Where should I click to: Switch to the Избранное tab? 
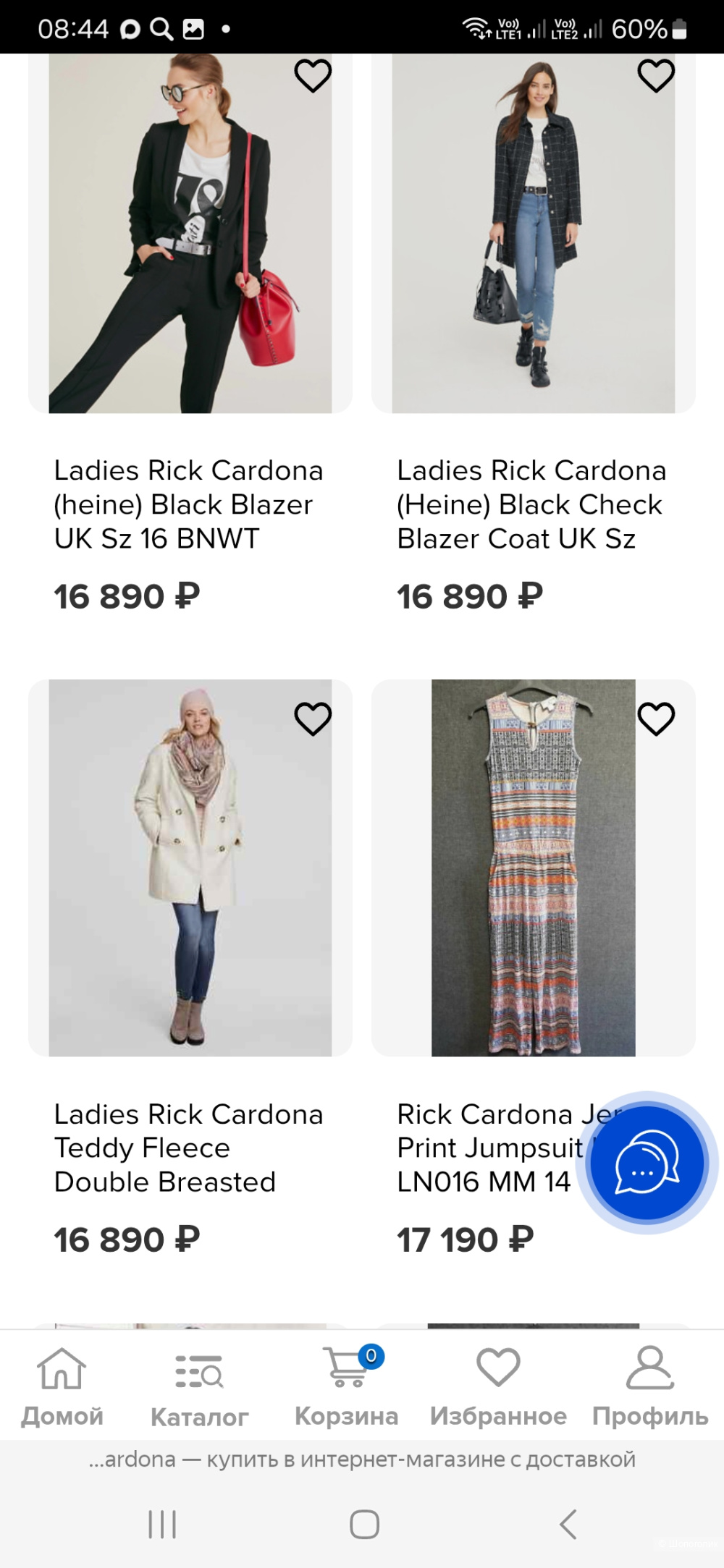click(x=498, y=1386)
